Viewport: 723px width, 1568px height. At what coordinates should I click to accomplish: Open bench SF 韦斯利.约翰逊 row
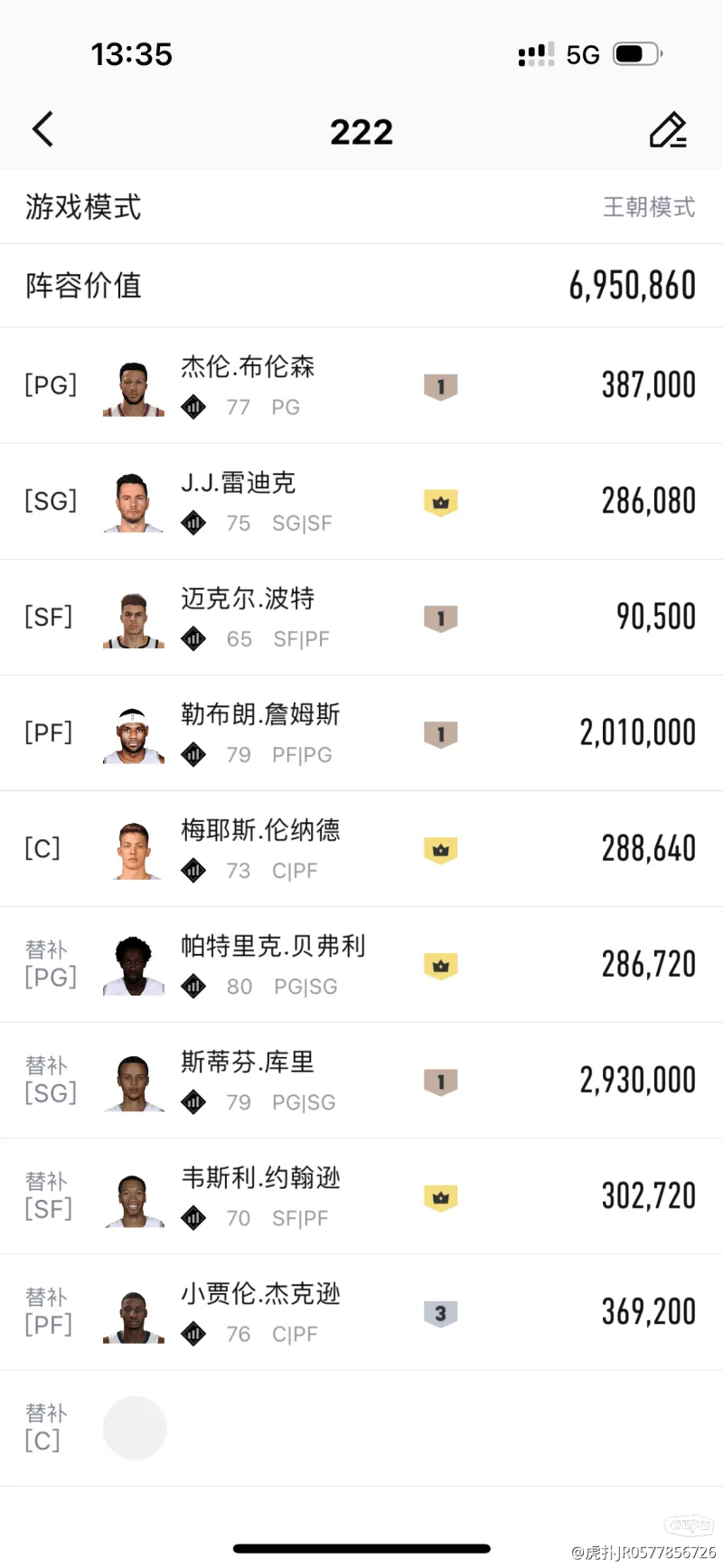pyautogui.click(x=361, y=1196)
